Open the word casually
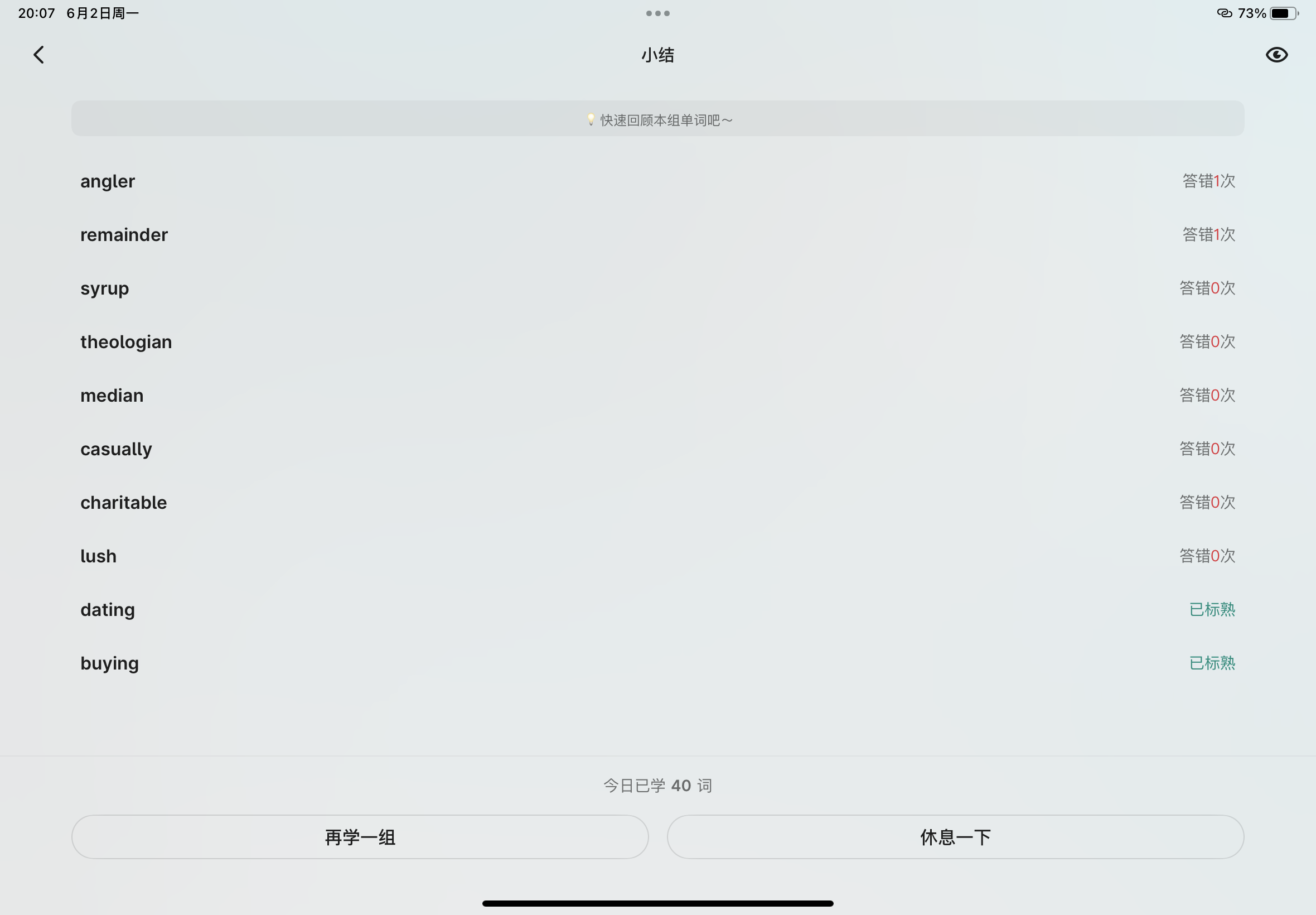The height and width of the screenshot is (915, 1316). coord(116,449)
